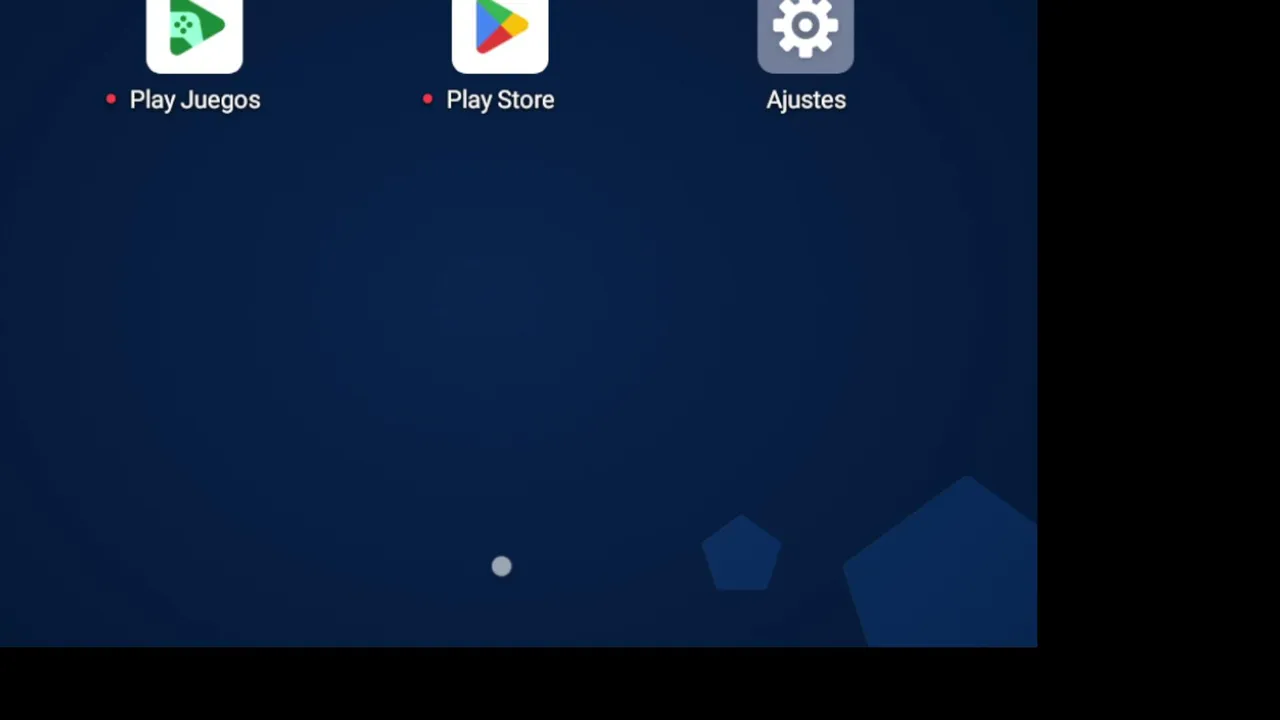1280x720 pixels.
Task: Tap the home screen page indicator dot
Action: tap(502, 567)
